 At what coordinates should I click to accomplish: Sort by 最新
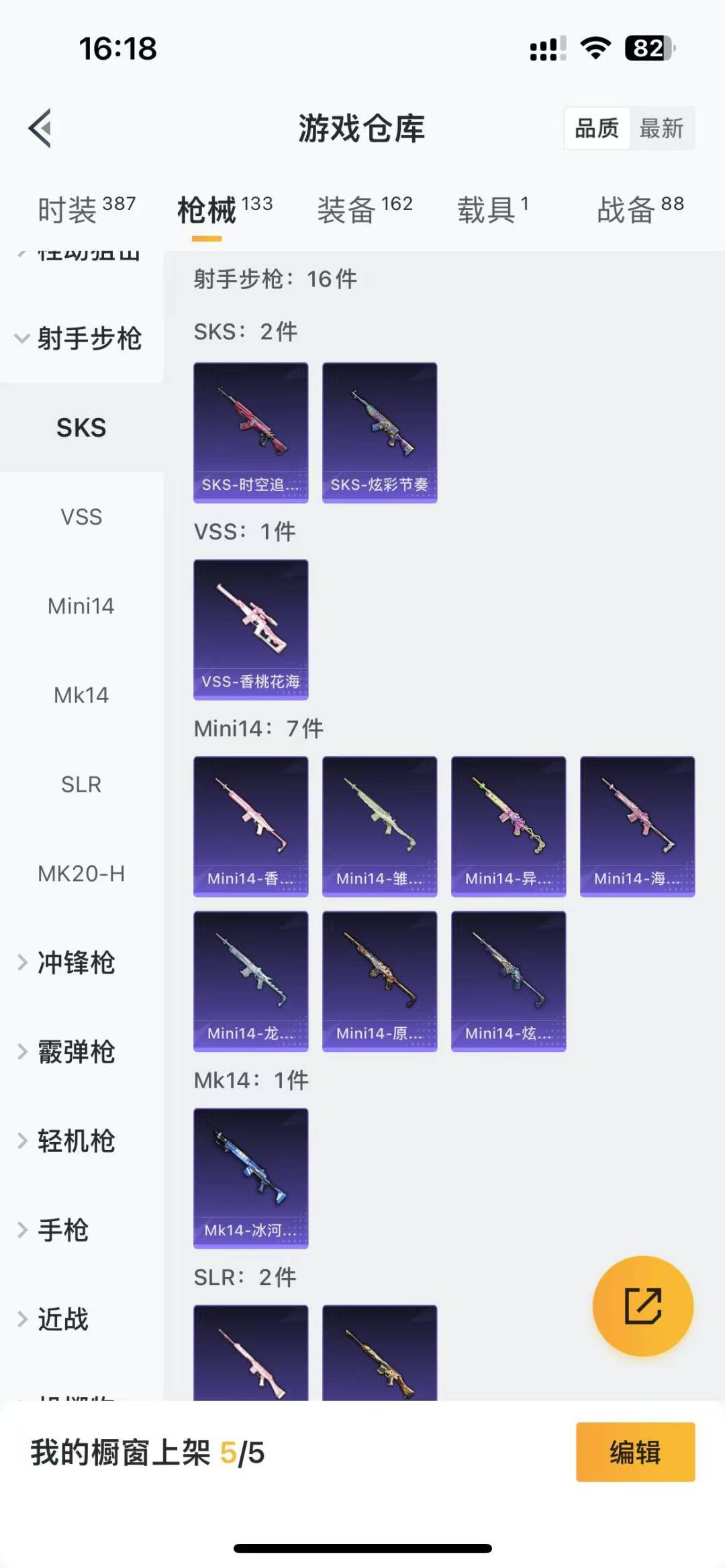(661, 127)
